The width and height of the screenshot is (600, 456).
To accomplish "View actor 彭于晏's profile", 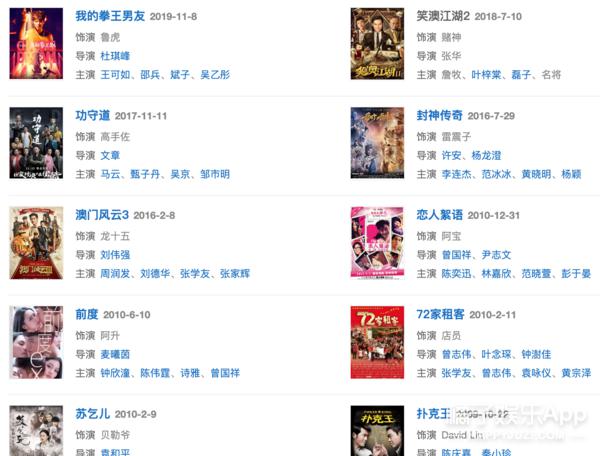I will coord(576,273).
